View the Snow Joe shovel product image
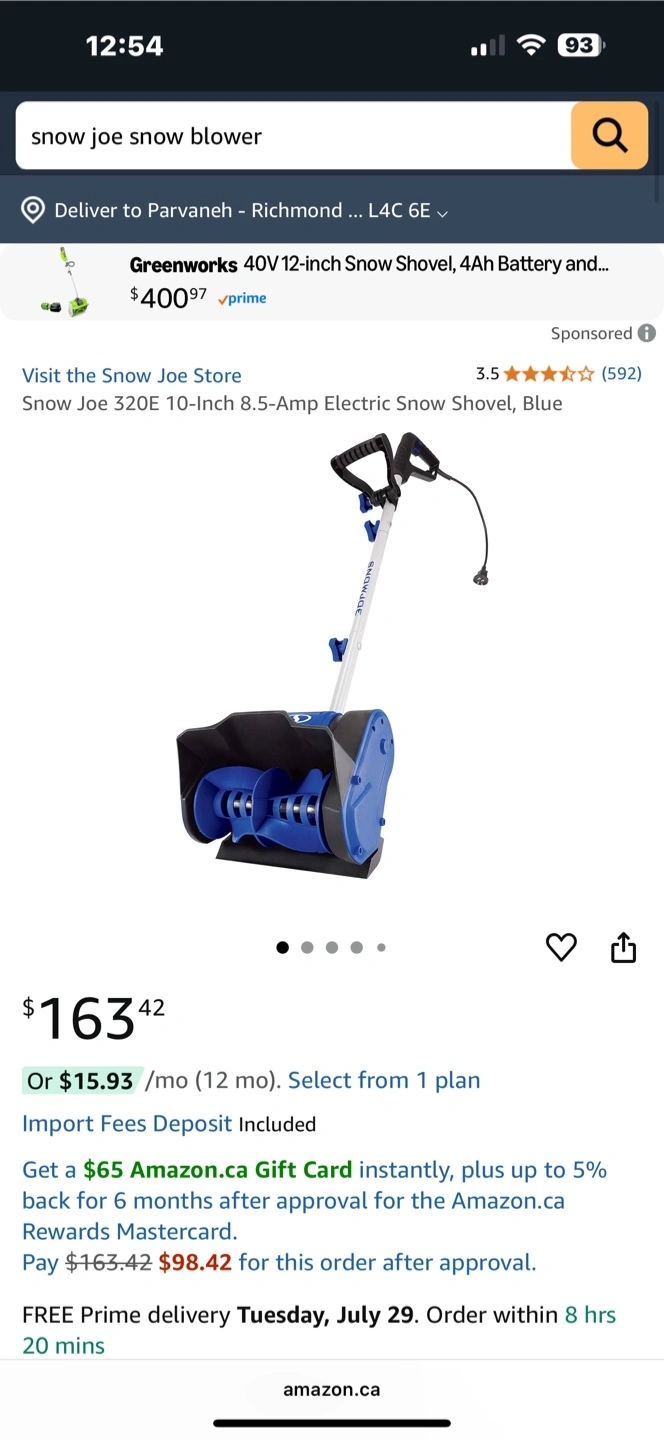Viewport: 664px width, 1440px height. (x=332, y=655)
